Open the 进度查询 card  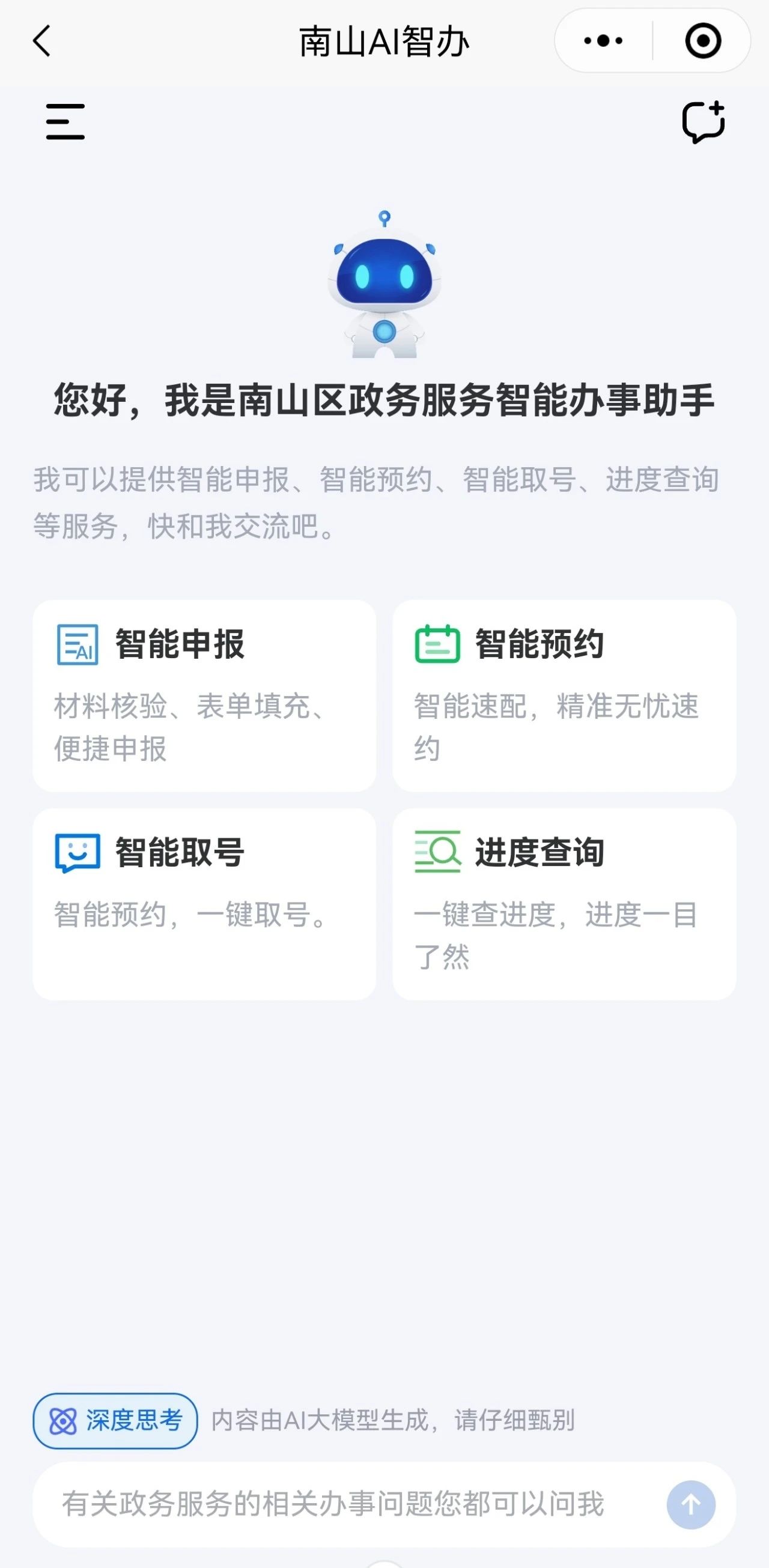click(564, 903)
